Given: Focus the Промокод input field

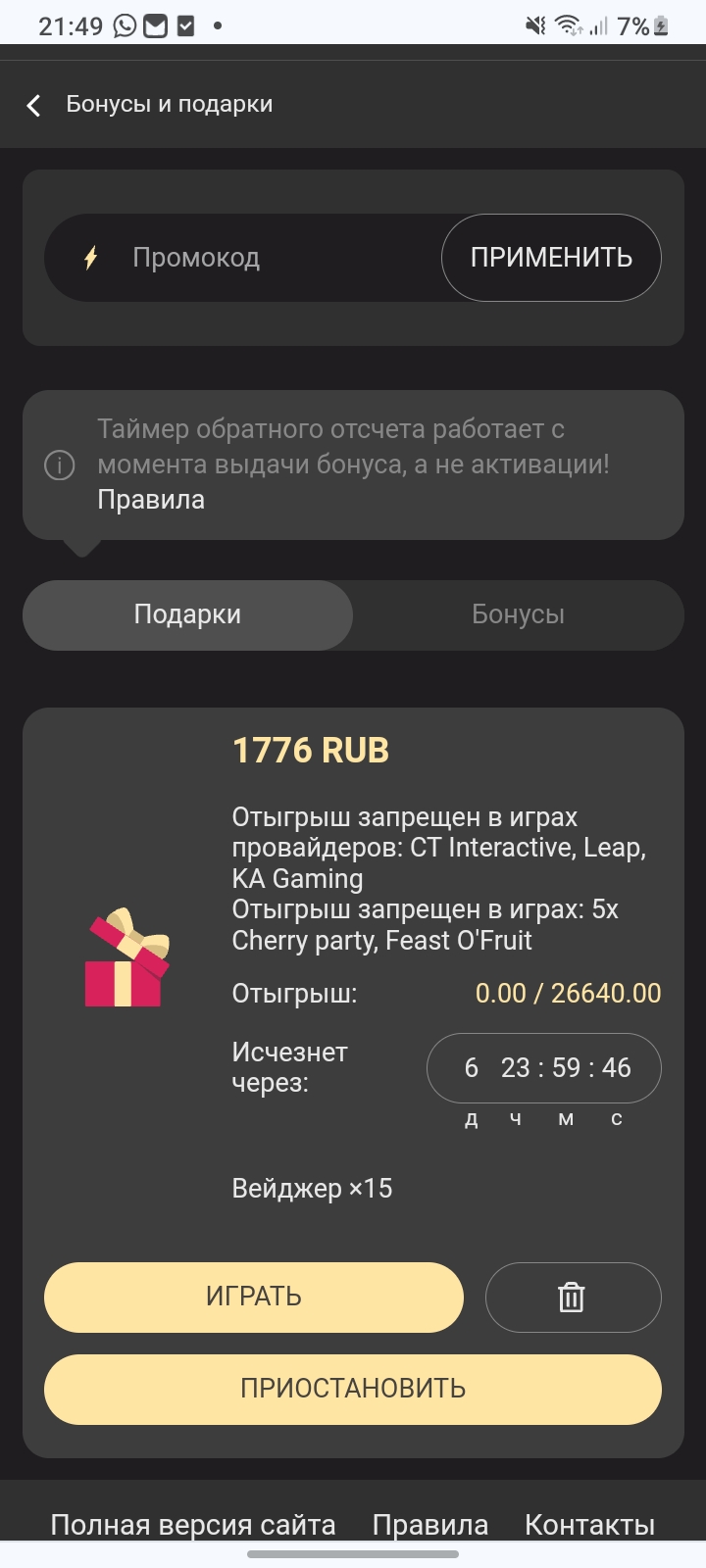Looking at the screenshot, I should [265, 258].
